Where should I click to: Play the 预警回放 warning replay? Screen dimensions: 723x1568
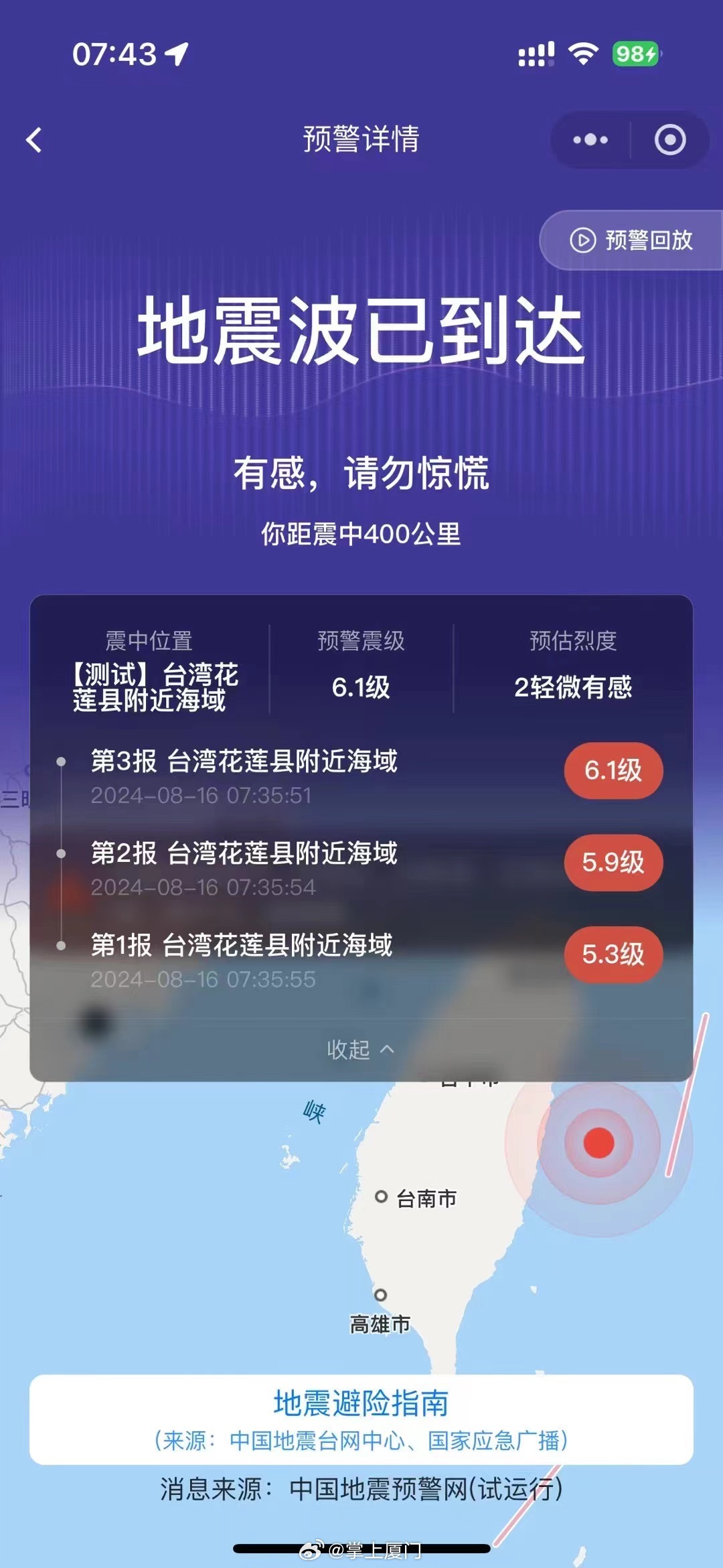(x=631, y=240)
